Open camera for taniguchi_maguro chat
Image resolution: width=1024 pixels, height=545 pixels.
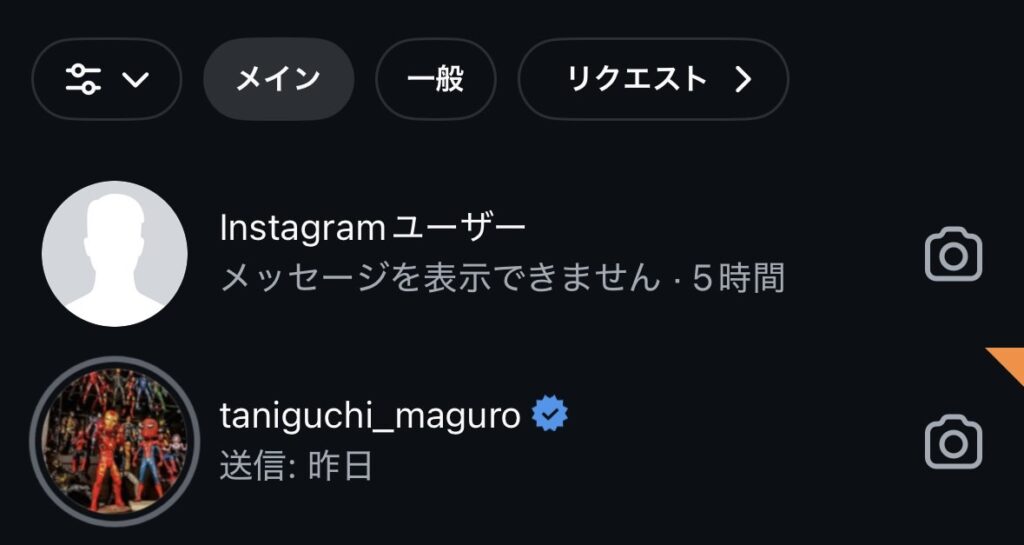[953, 441]
